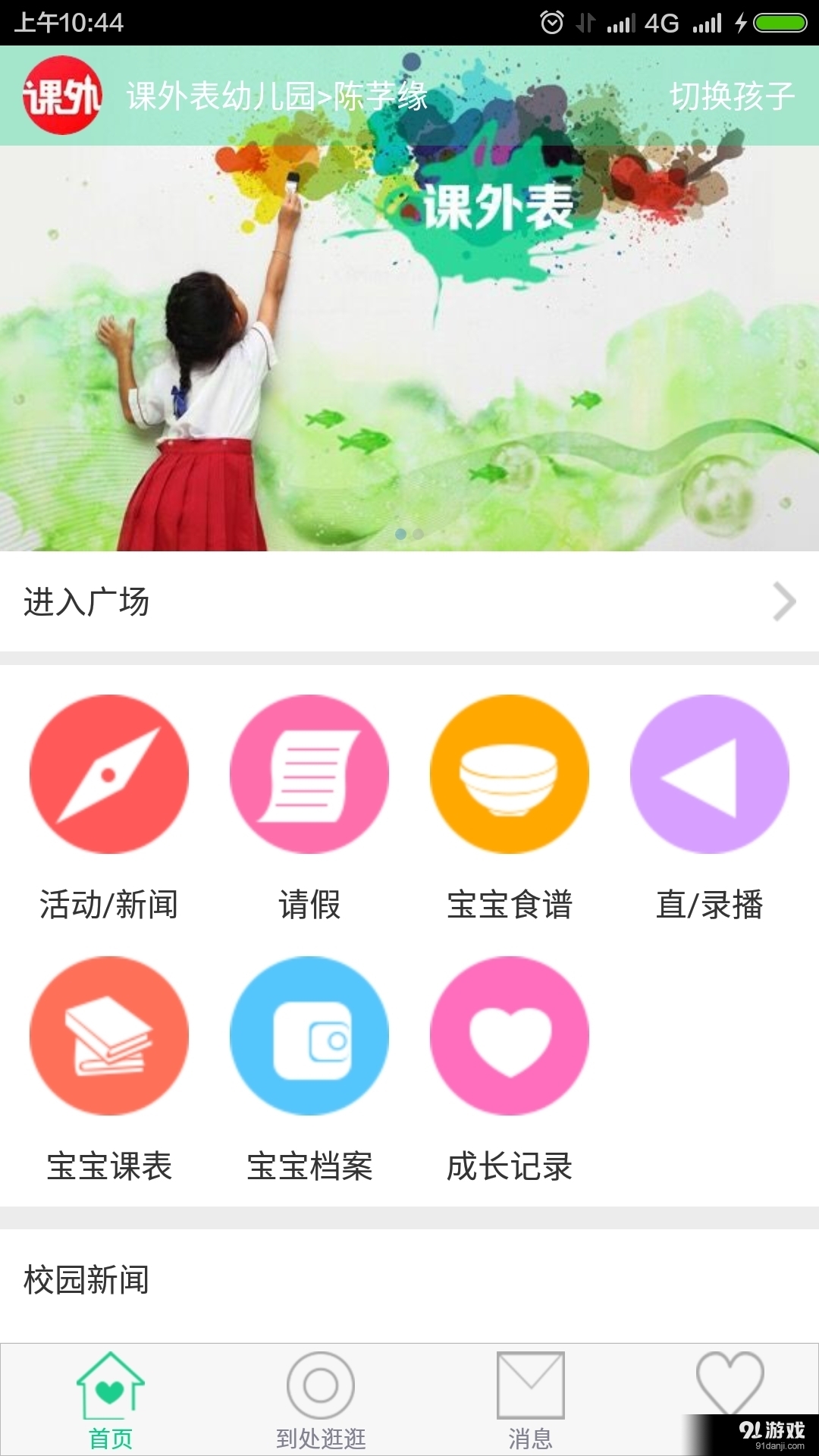Open the 活动/新闻 compass icon
Screen dimensions: 819x1456
108,773
